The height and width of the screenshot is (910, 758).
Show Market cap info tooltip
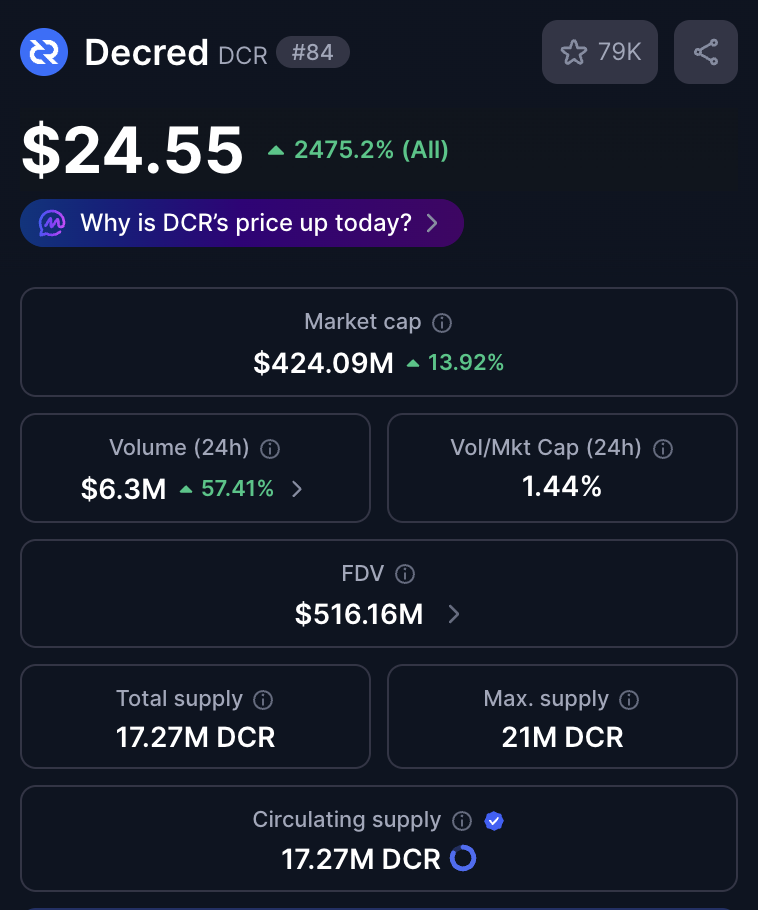tap(442, 323)
